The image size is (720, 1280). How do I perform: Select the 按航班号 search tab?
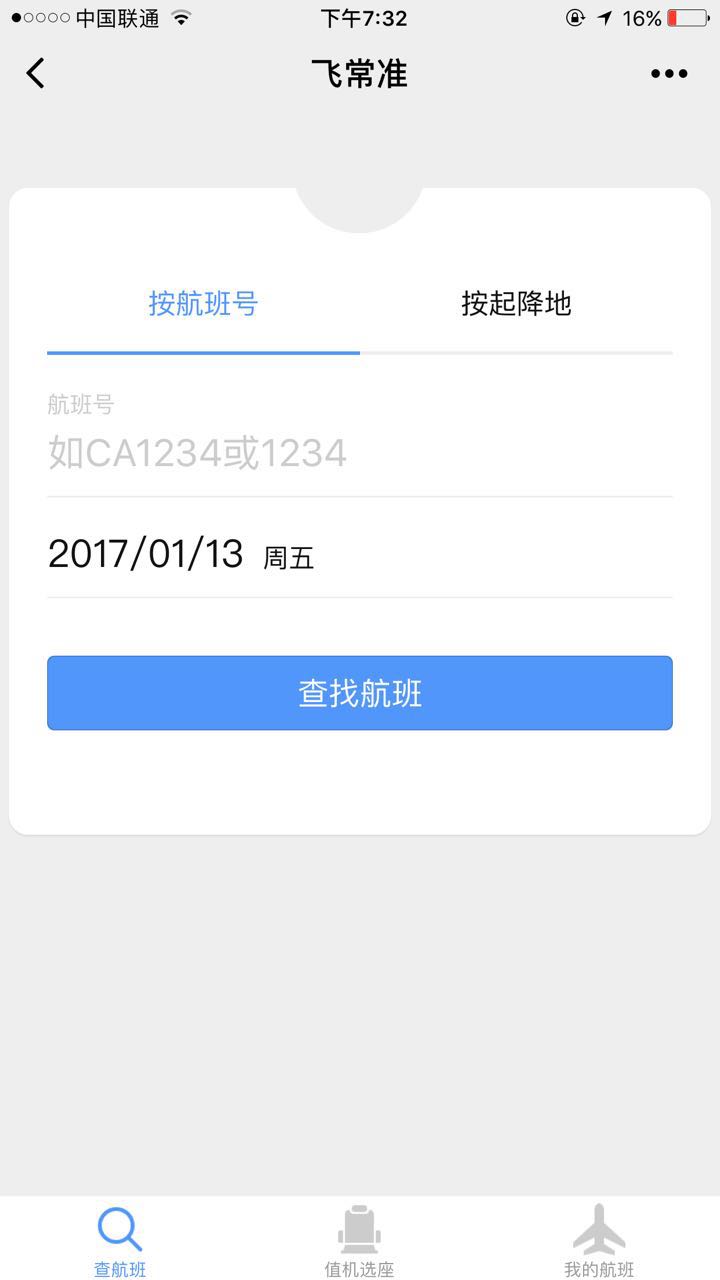click(x=203, y=303)
